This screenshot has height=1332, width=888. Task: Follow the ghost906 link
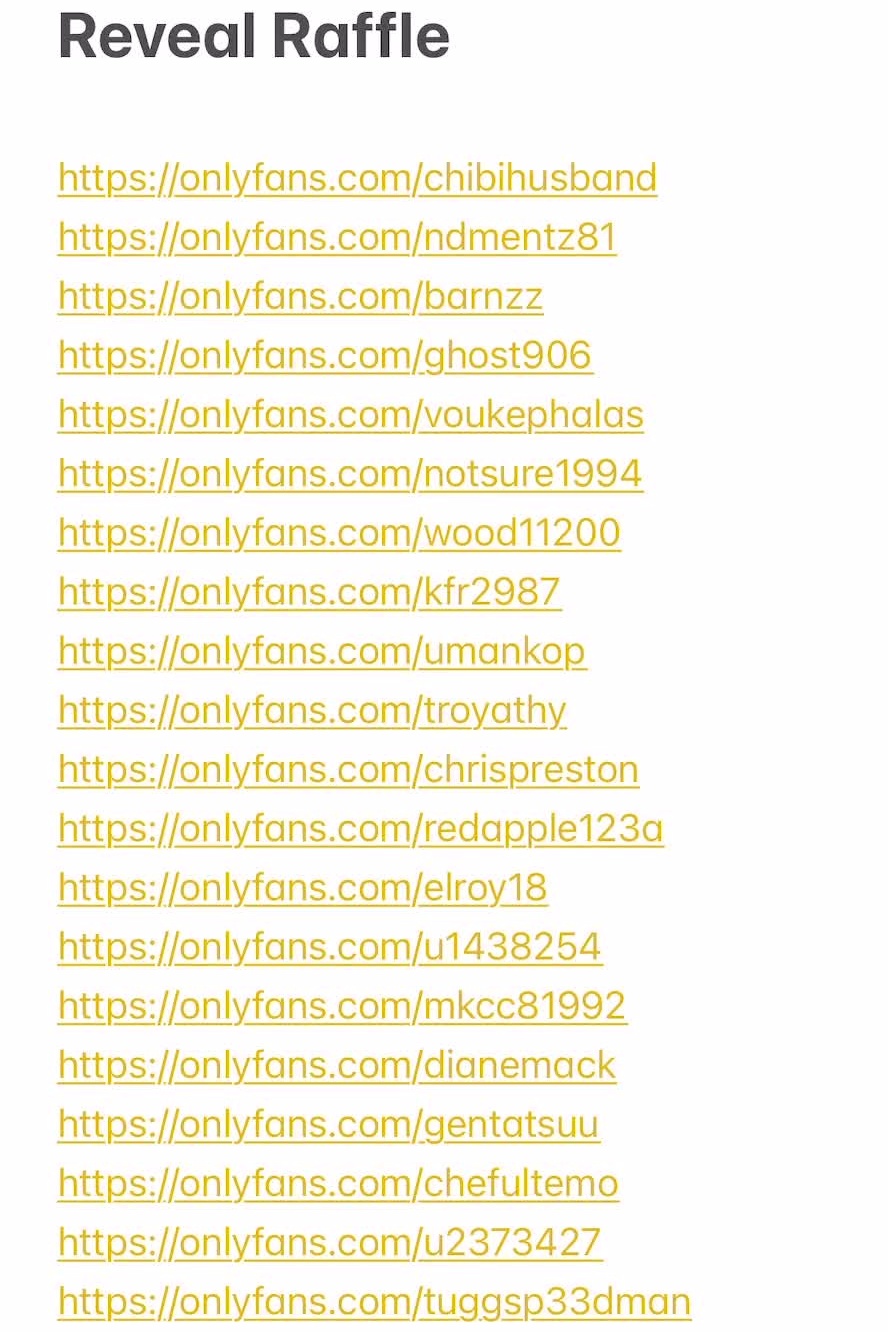(325, 355)
